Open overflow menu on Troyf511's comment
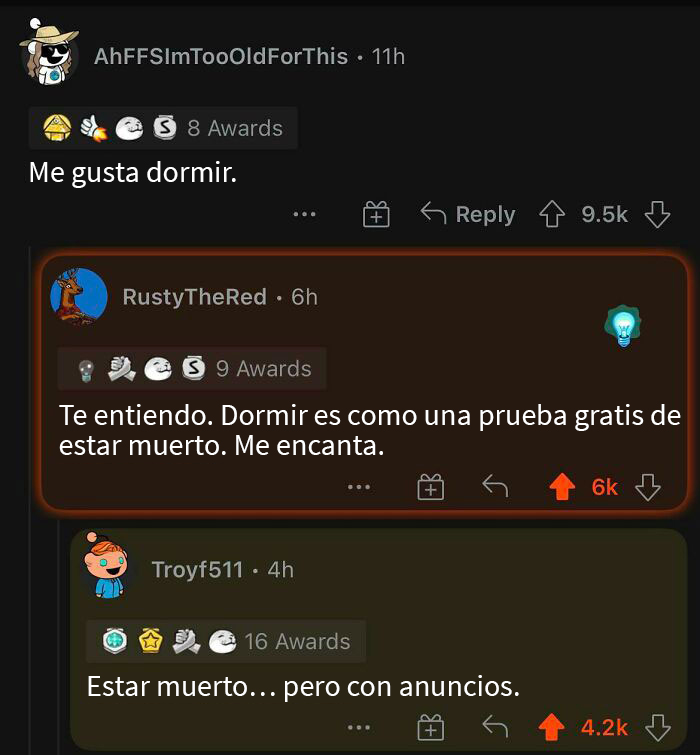 tap(358, 727)
